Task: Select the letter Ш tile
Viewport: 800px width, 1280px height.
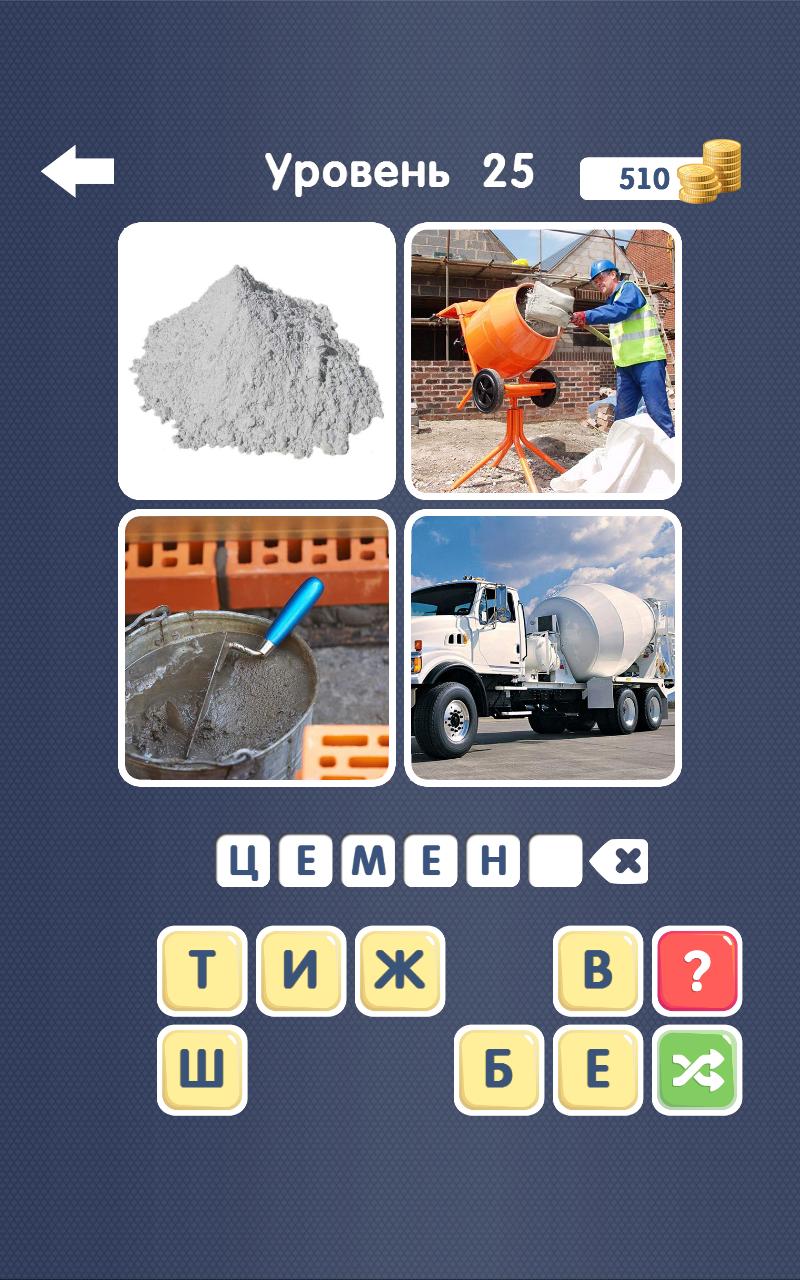Action: coord(202,1070)
